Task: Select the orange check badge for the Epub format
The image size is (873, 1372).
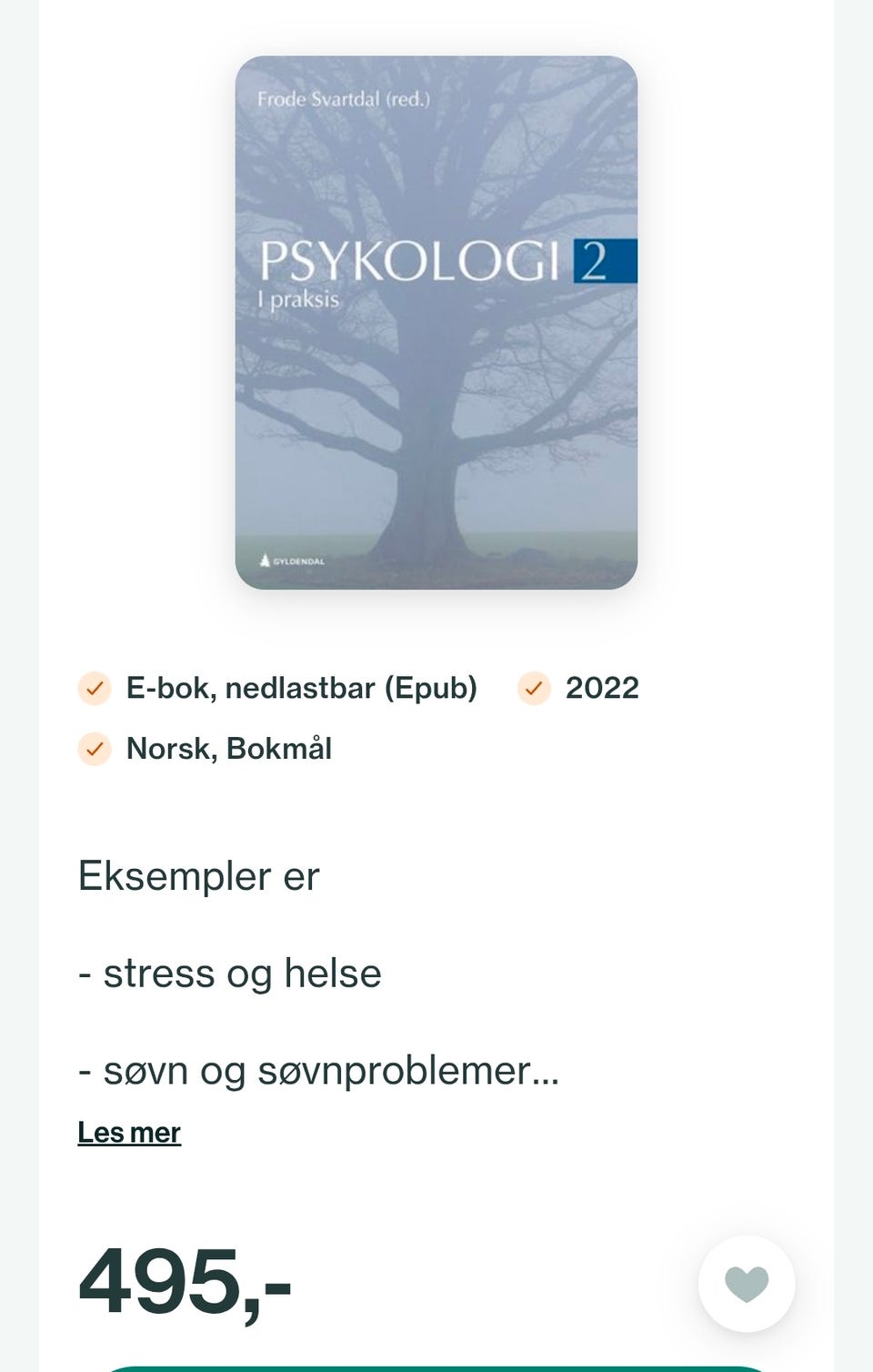Action: click(x=94, y=688)
